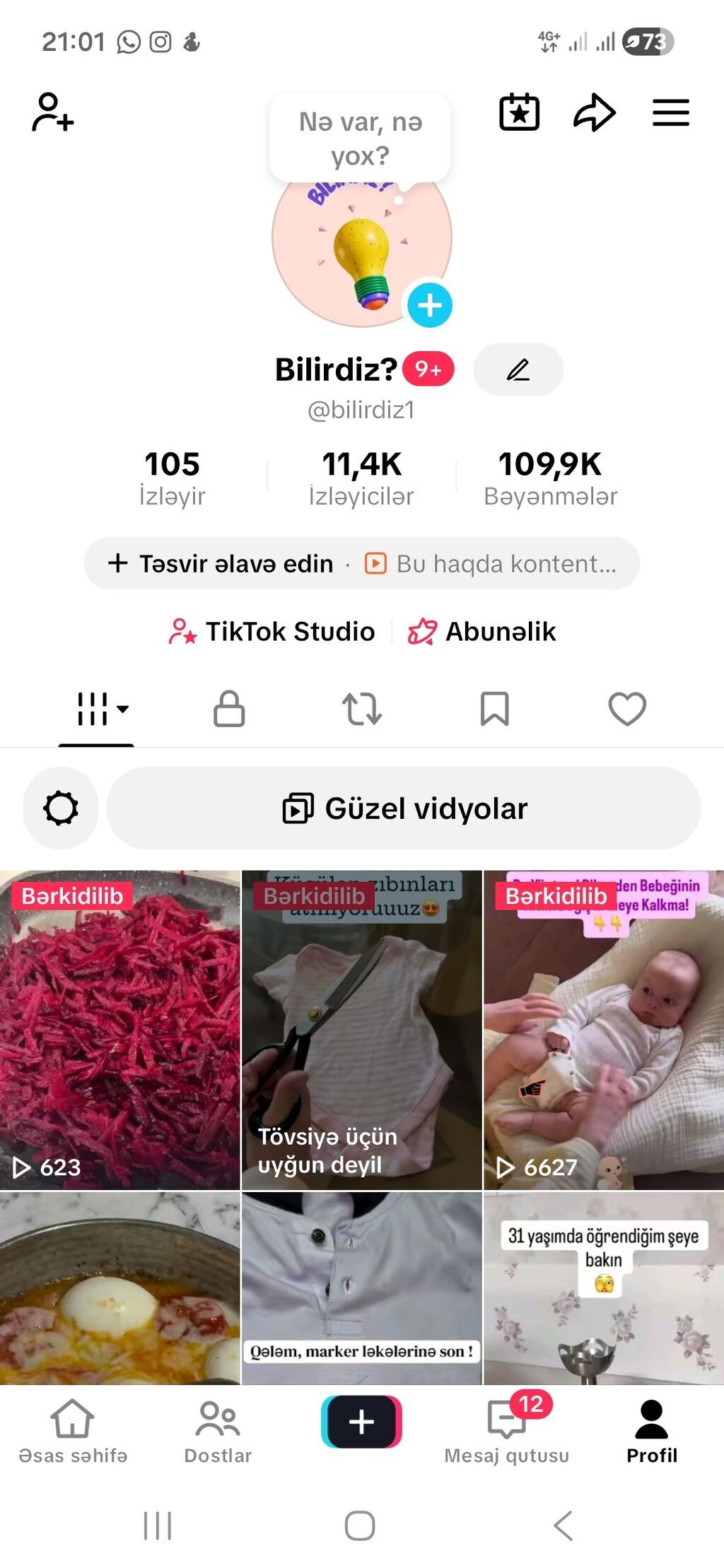
Task: Switch to the liked videos heart tab
Action: coord(627,709)
